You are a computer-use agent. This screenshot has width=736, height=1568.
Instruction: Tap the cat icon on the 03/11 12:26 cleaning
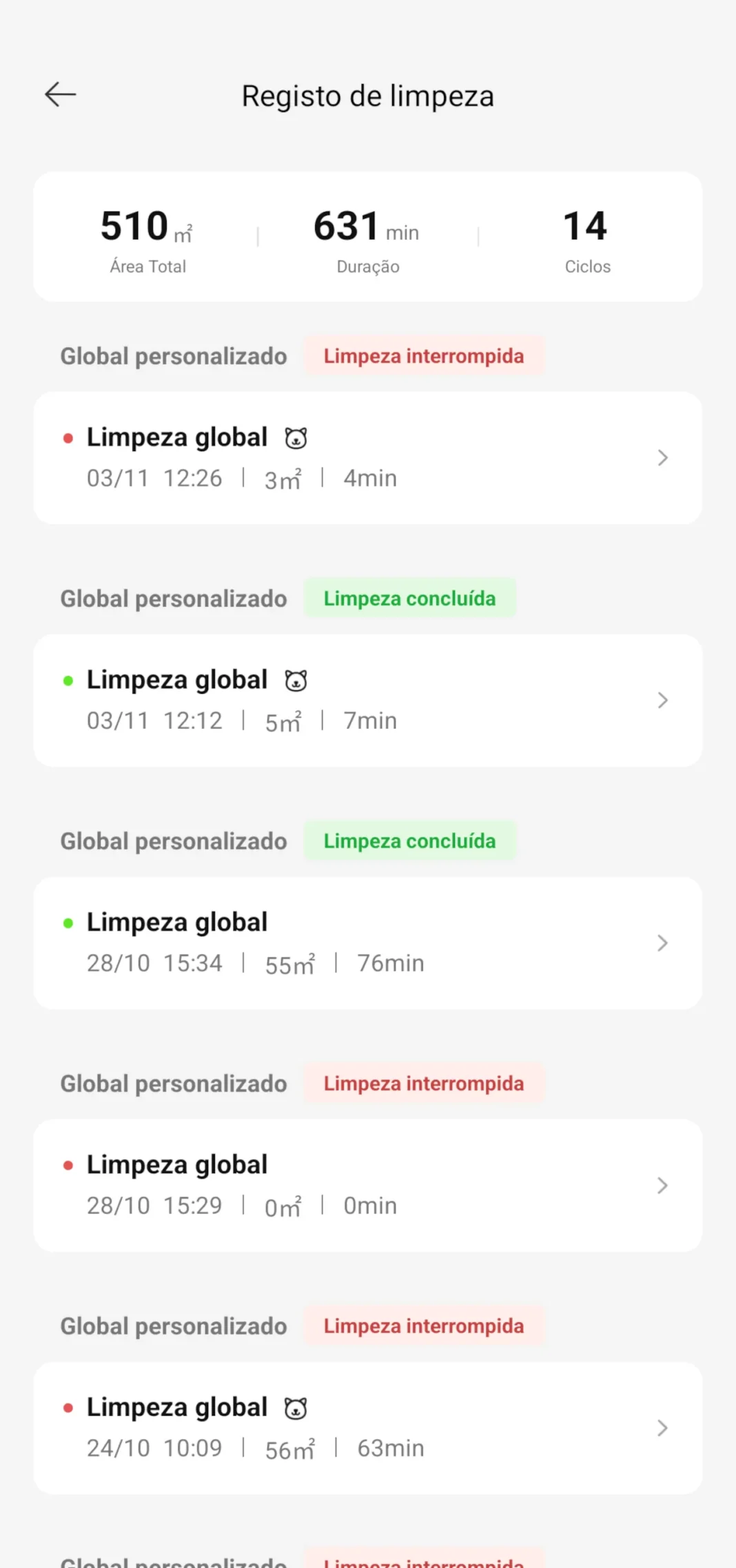click(296, 437)
